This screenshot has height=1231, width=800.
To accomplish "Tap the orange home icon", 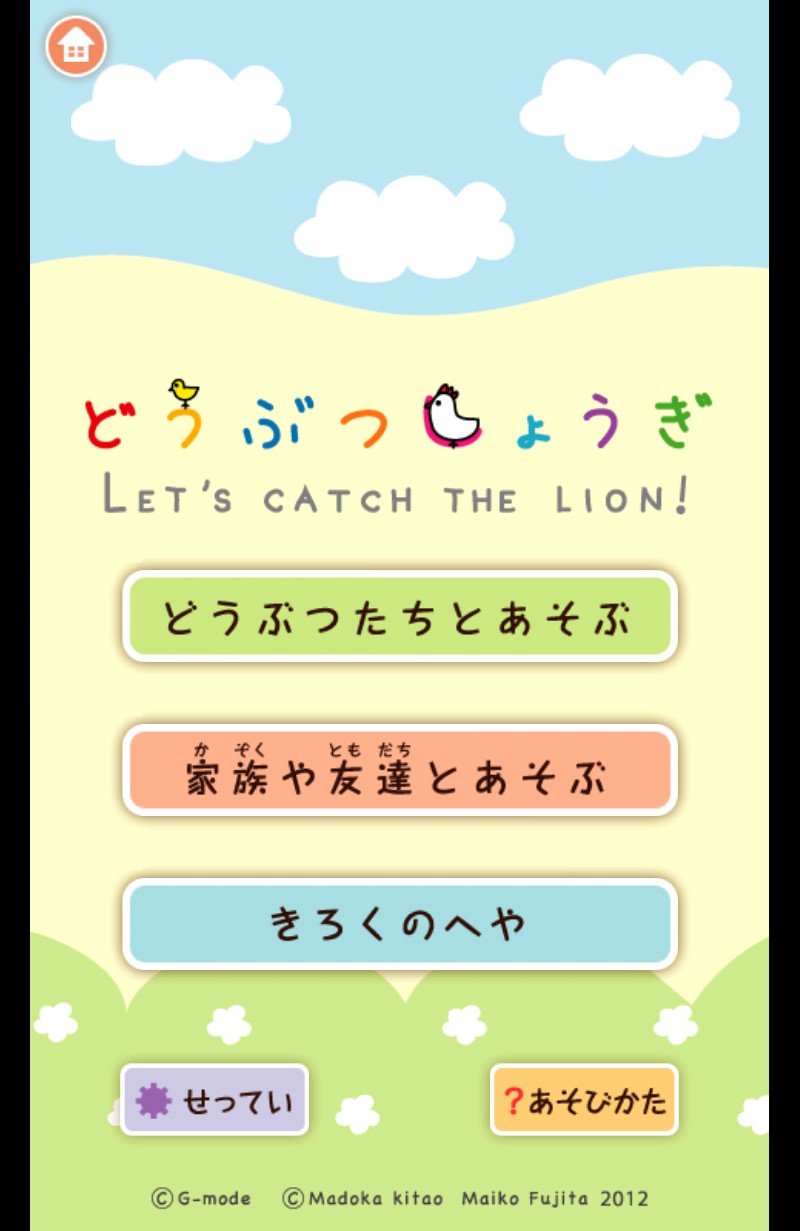I will coord(76,46).
